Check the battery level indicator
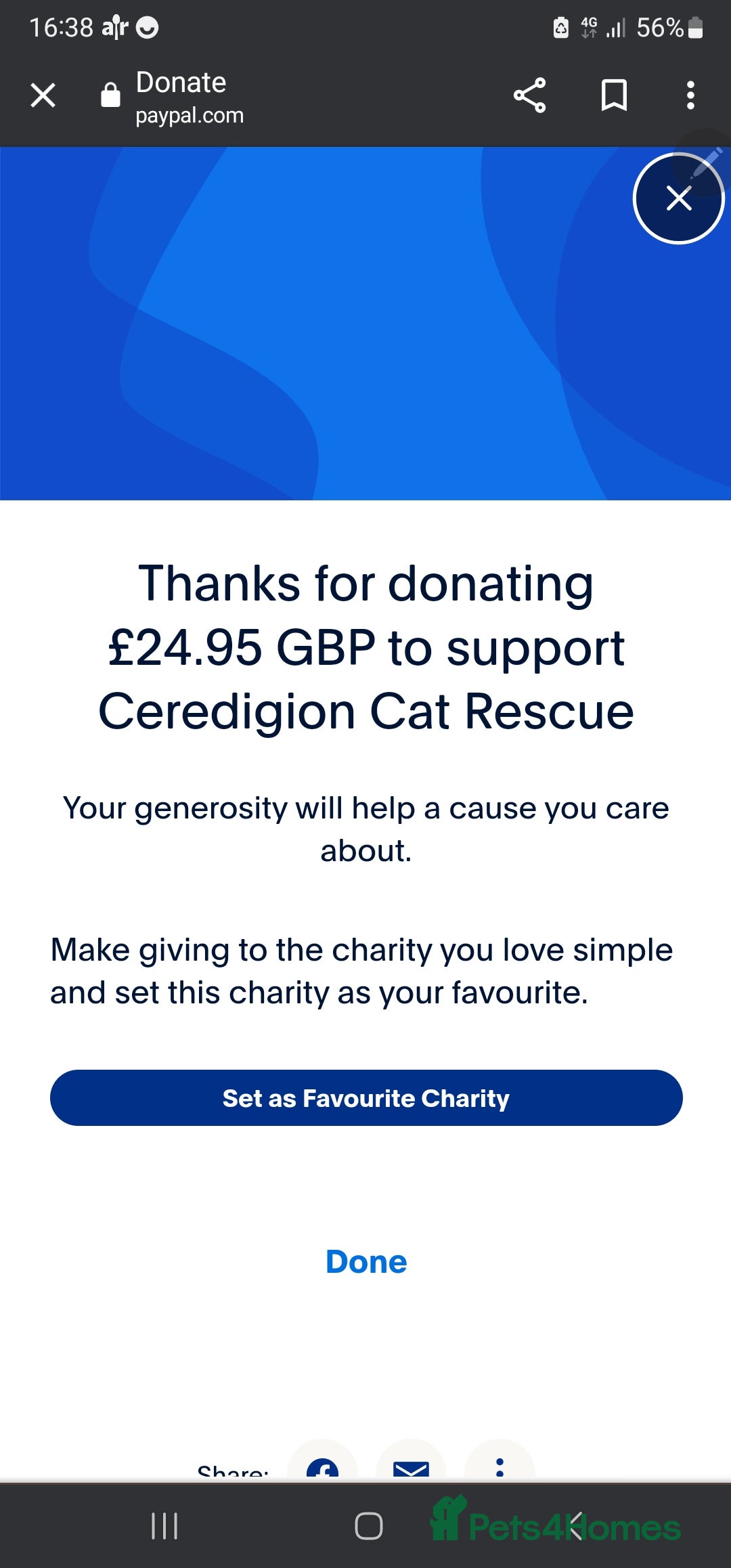Image resolution: width=731 pixels, height=1568 pixels. tap(660, 27)
